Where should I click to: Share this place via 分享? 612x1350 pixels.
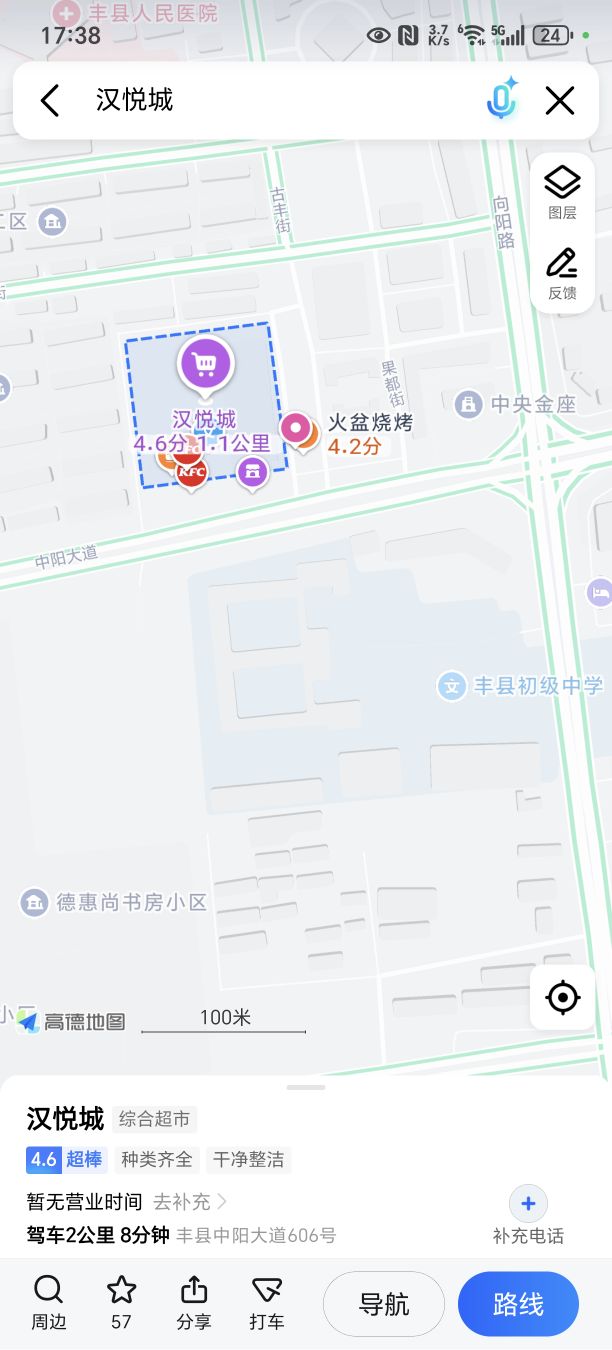(x=194, y=1303)
